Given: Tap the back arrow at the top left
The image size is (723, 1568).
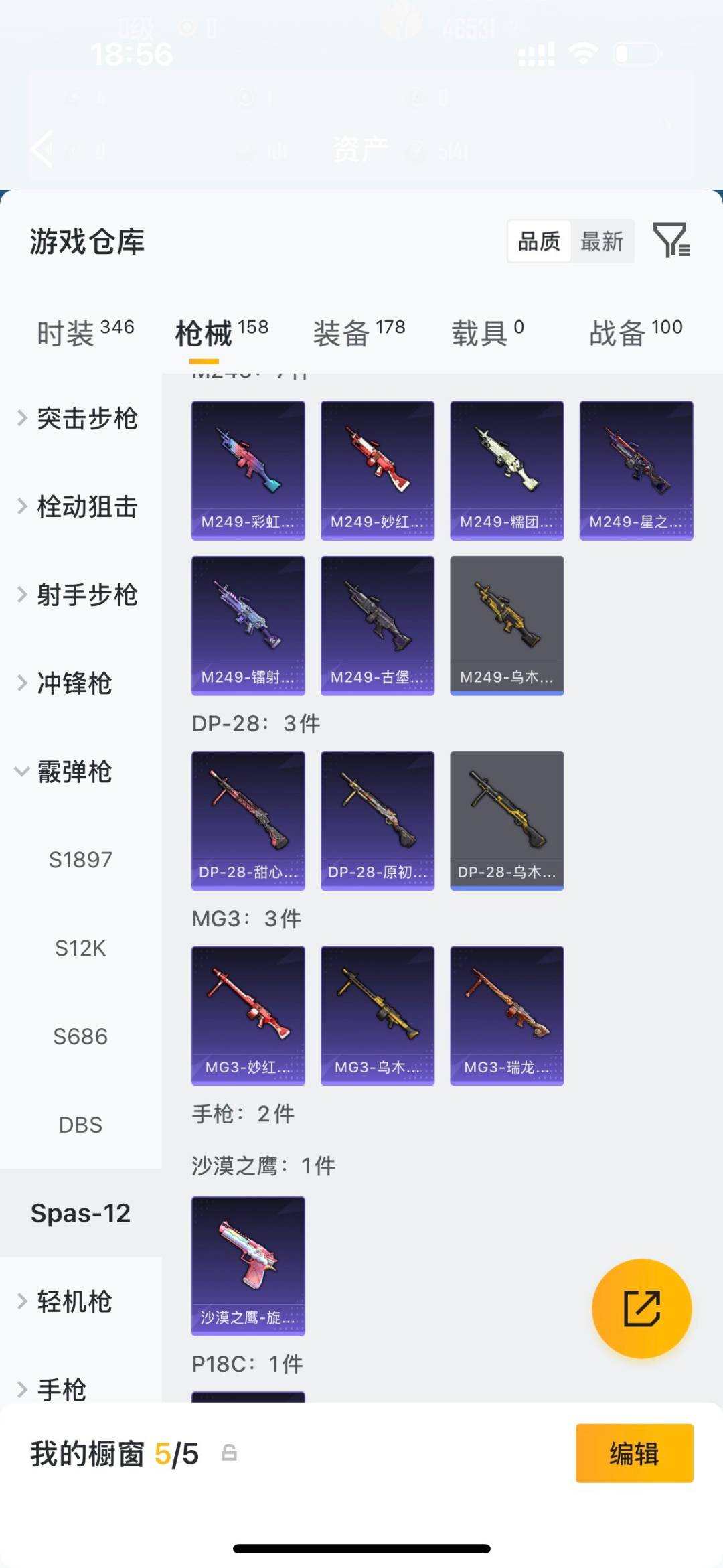Looking at the screenshot, I should 40,149.
